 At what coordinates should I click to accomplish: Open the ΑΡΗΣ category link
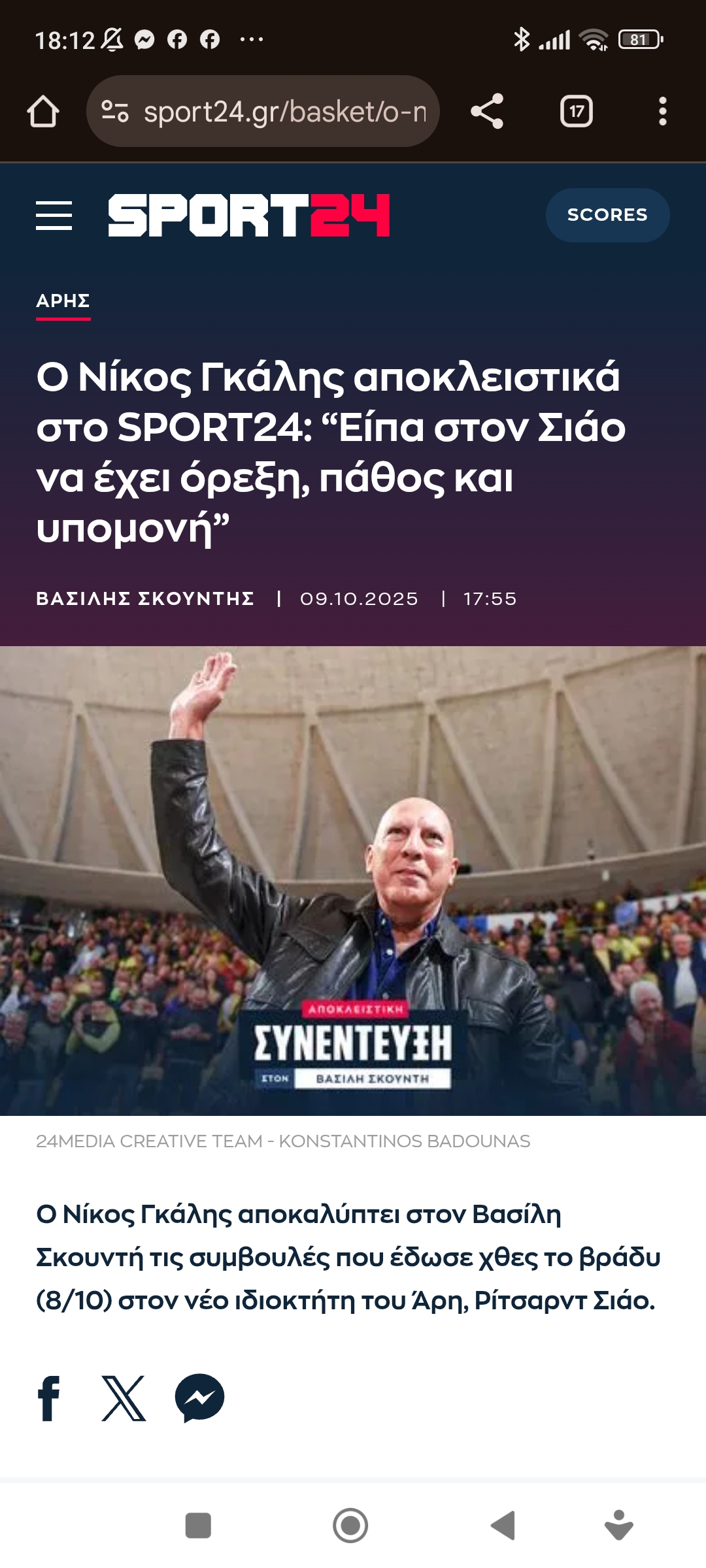(63, 301)
